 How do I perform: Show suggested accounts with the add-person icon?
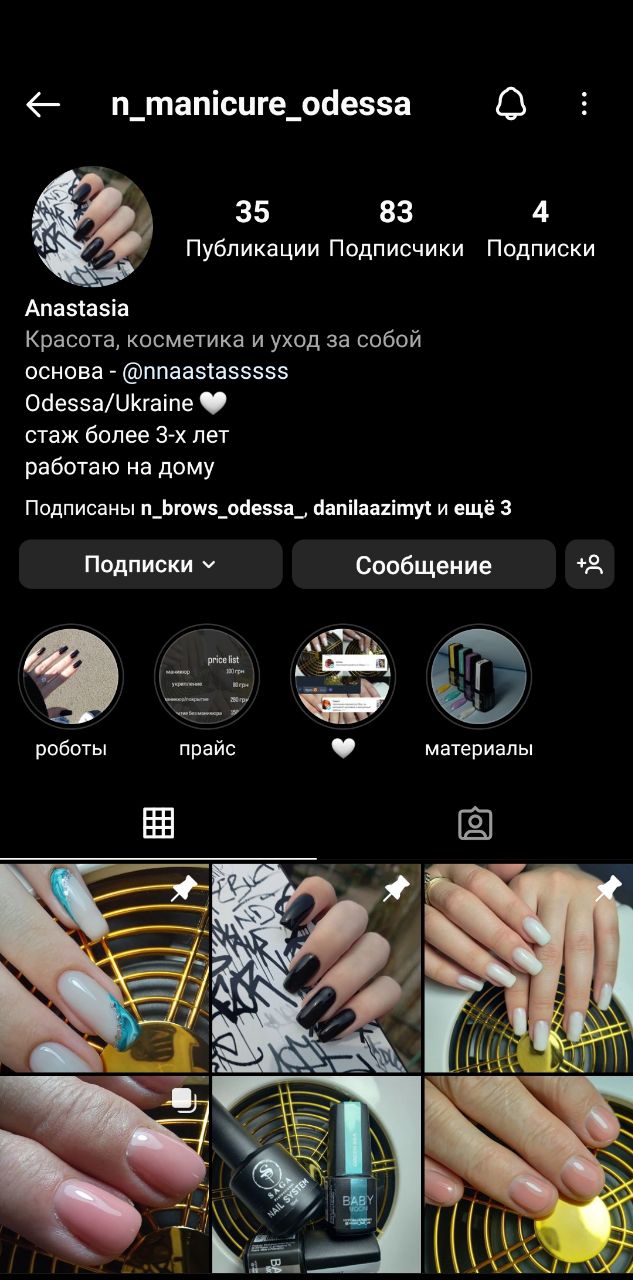590,564
